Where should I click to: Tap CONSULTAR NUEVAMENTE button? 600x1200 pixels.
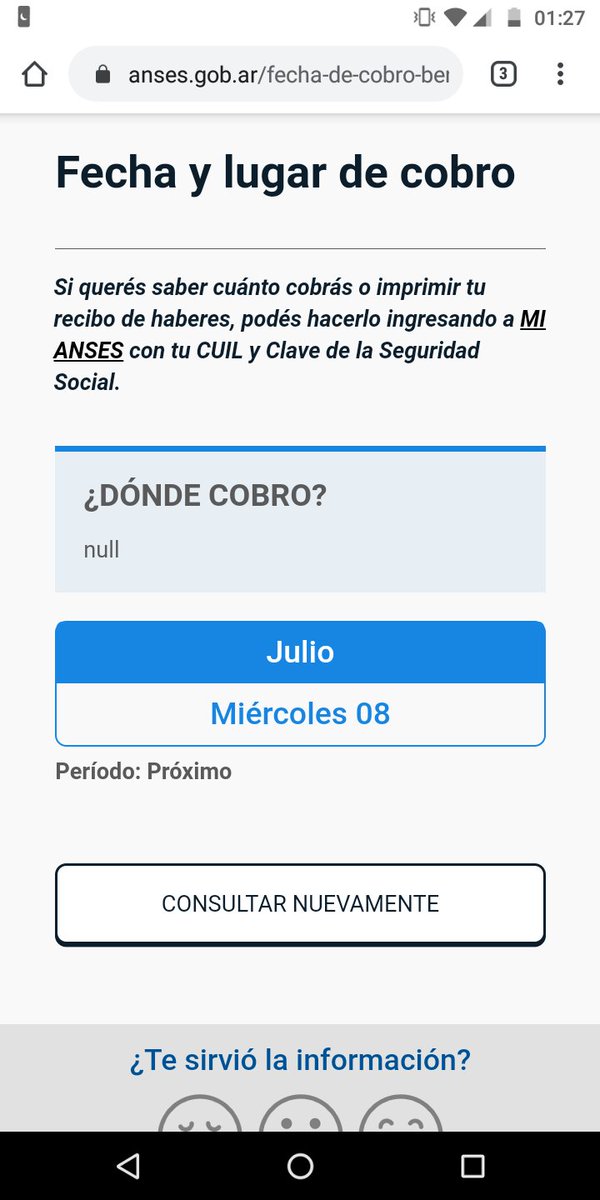(300, 904)
